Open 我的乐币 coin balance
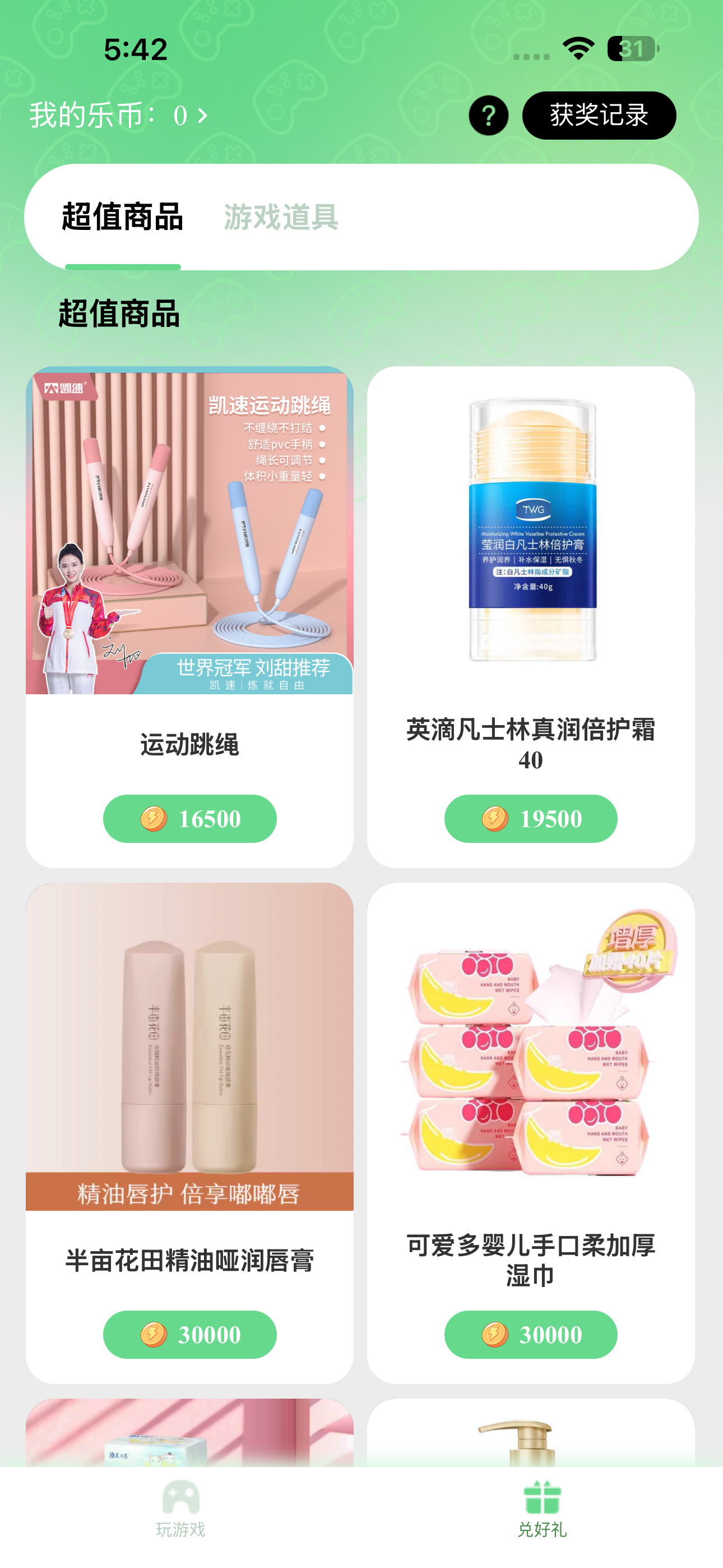The height and width of the screenshot is (1568, 723). point(119,116)
